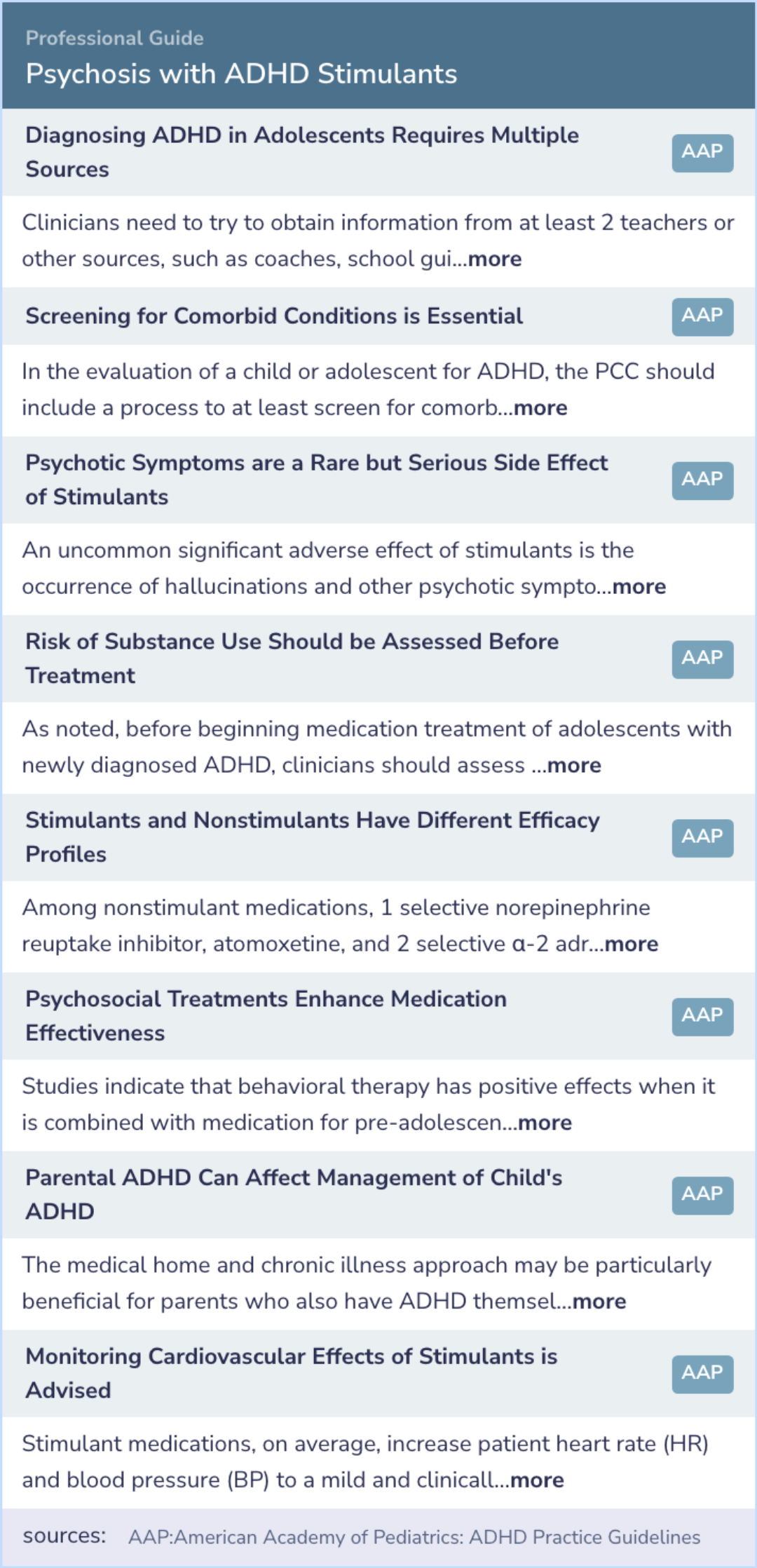Tap AAP badge beside Risk of Substance Use
The height and width of the screenshot is (1568, 757).
click(702, 659)
